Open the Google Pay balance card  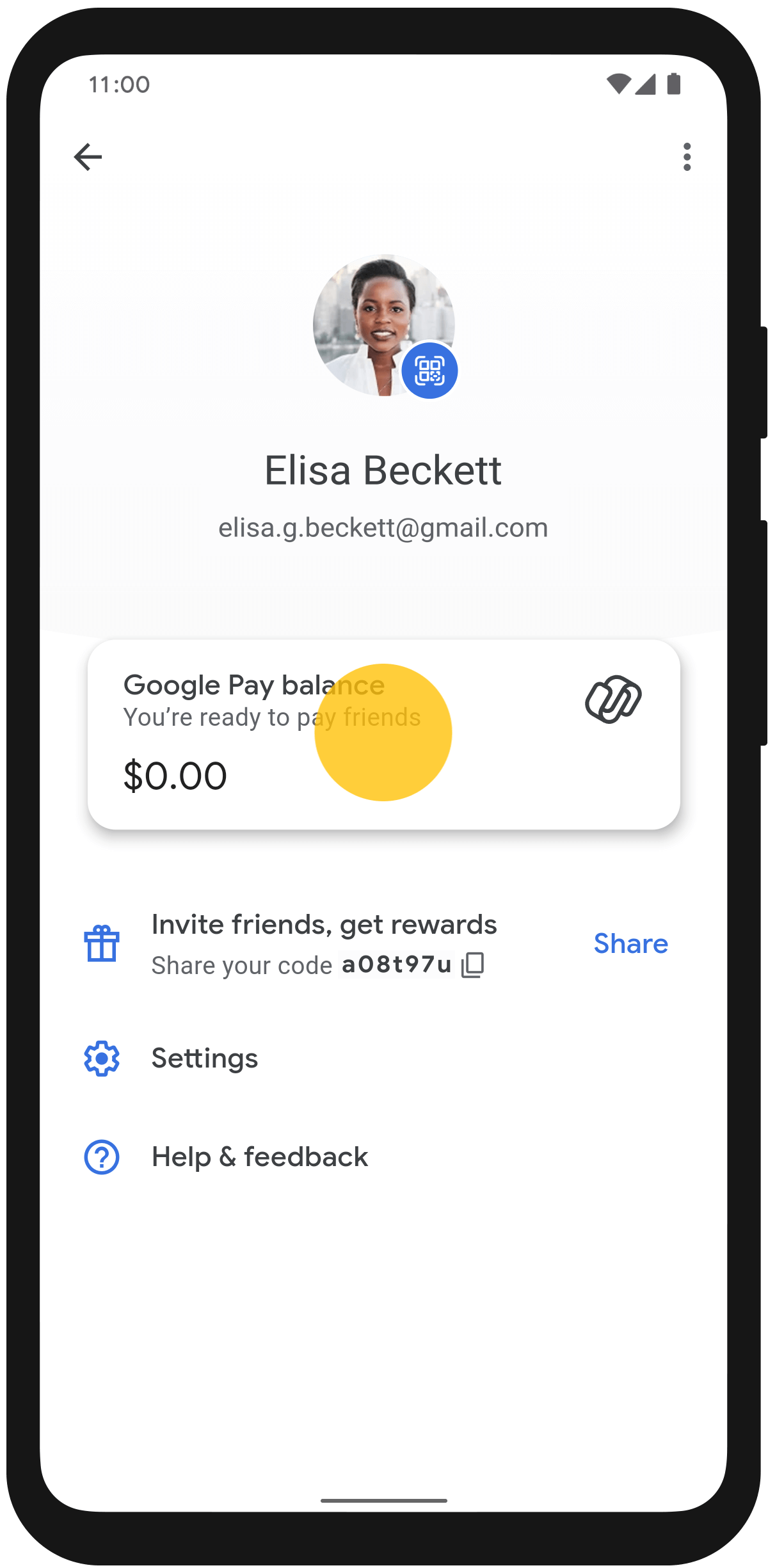click(384, 734)
